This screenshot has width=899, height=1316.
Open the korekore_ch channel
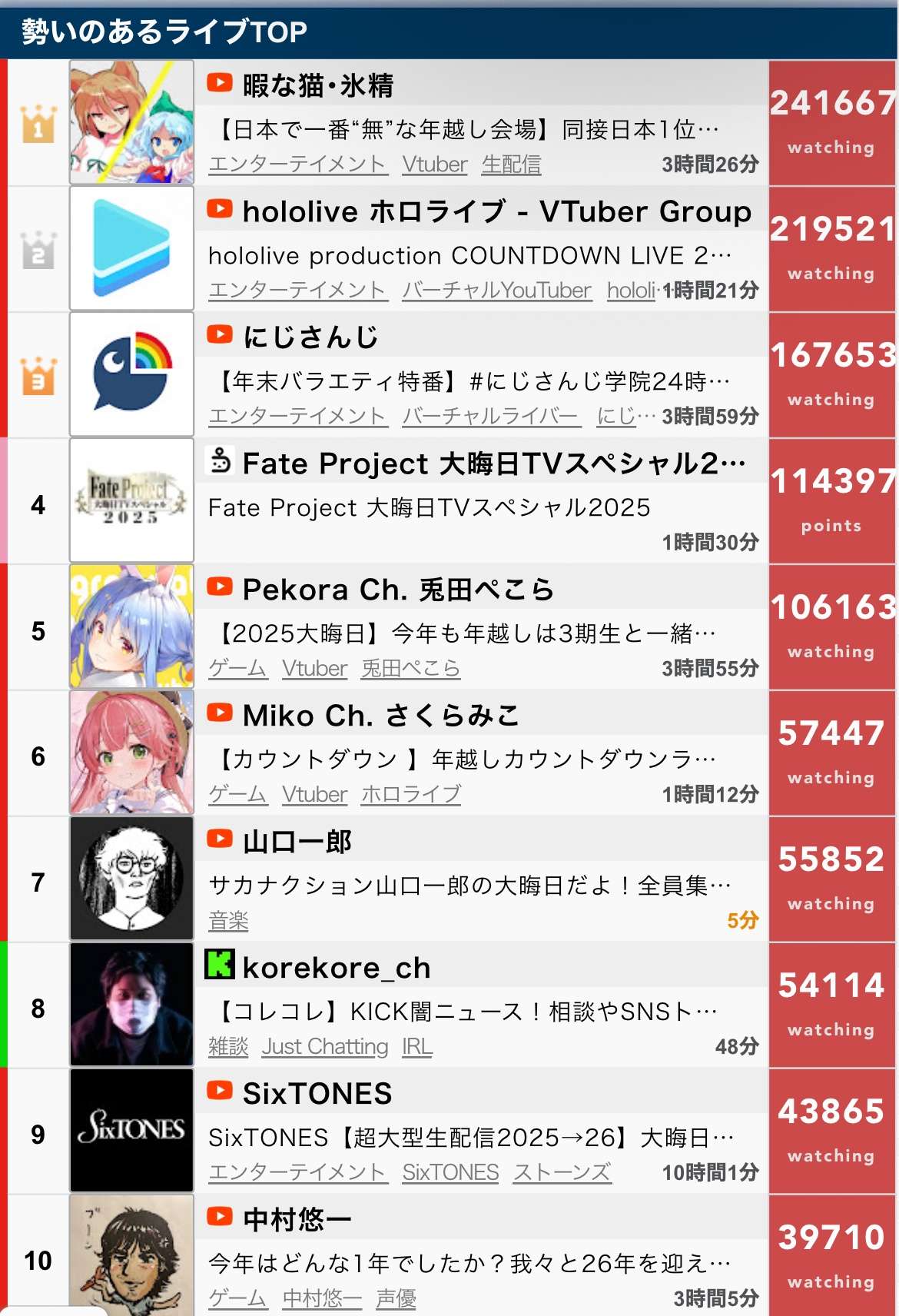point(336,968)
